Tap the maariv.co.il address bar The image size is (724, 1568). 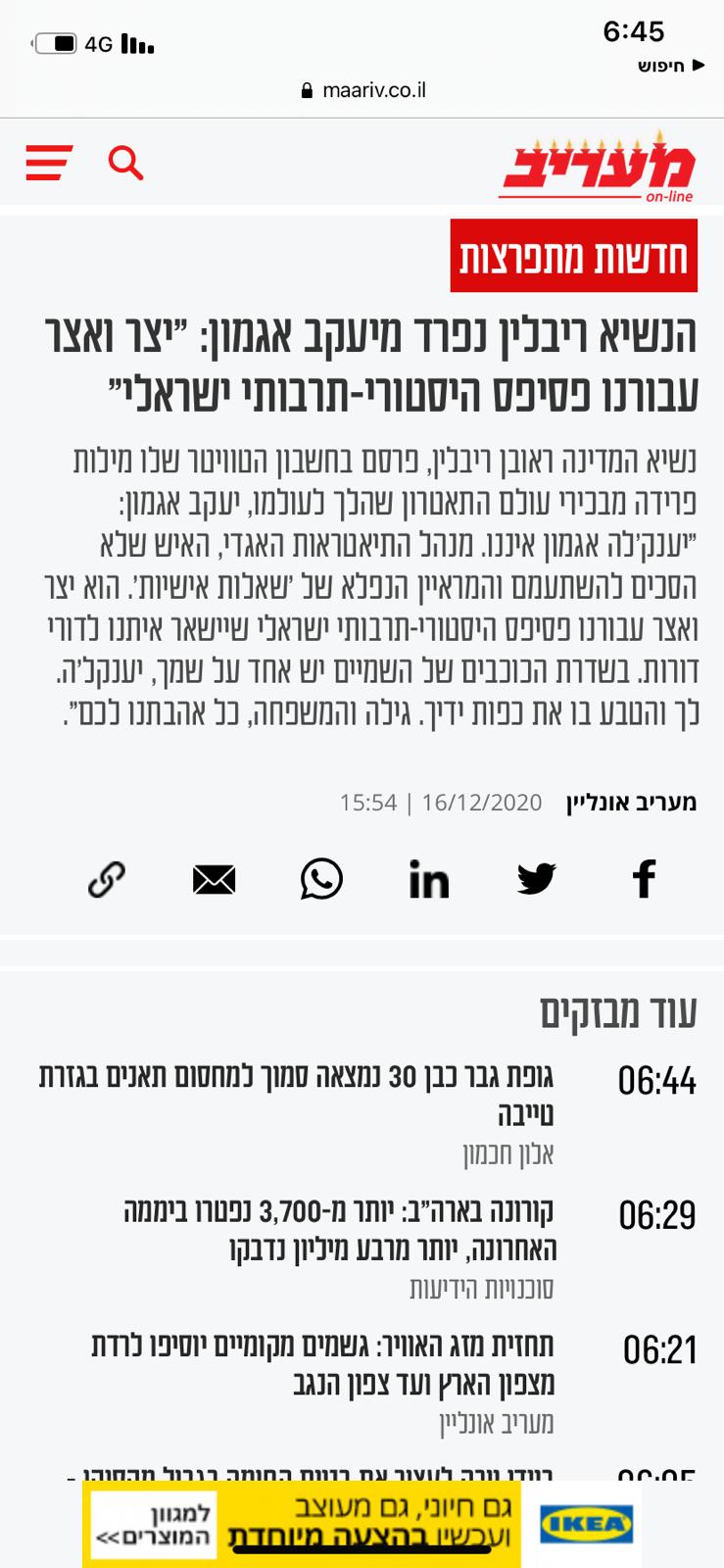(x=362, y=90)
